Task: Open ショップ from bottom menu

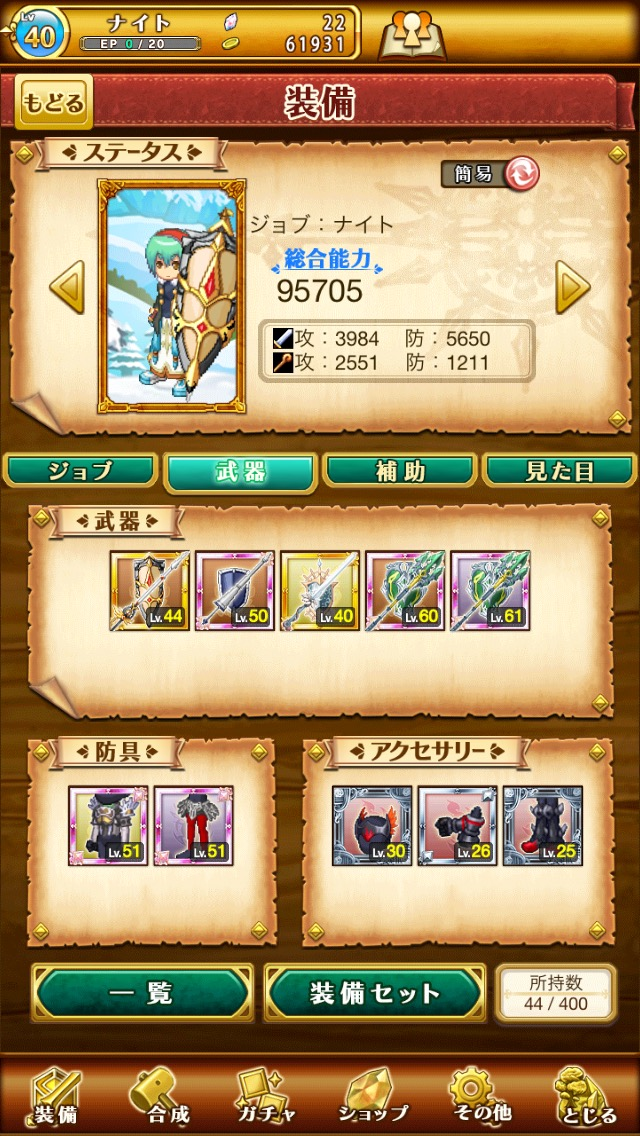Action: click(373, 1096)
